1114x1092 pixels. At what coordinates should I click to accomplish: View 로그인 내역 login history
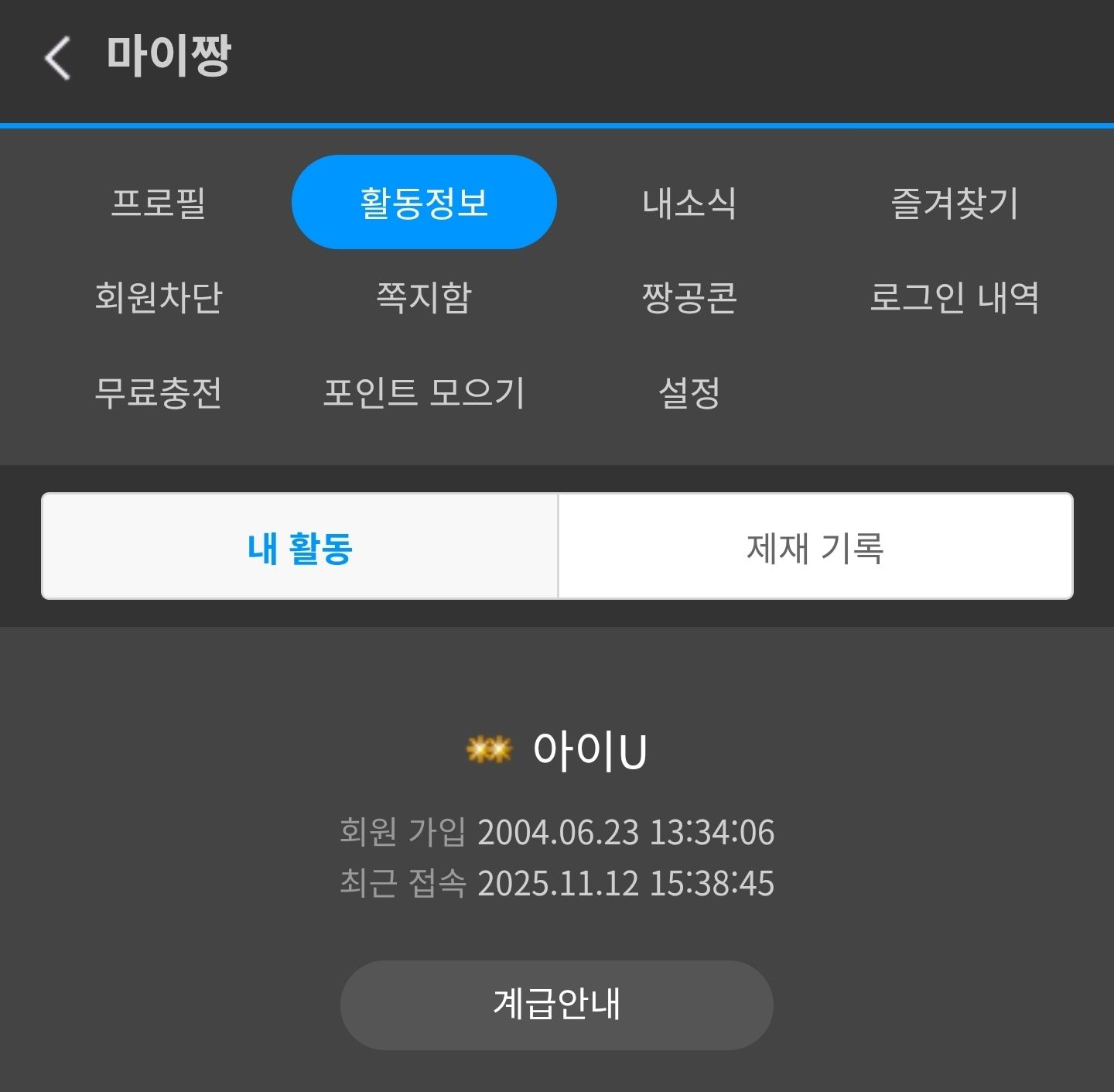(954, 297)
